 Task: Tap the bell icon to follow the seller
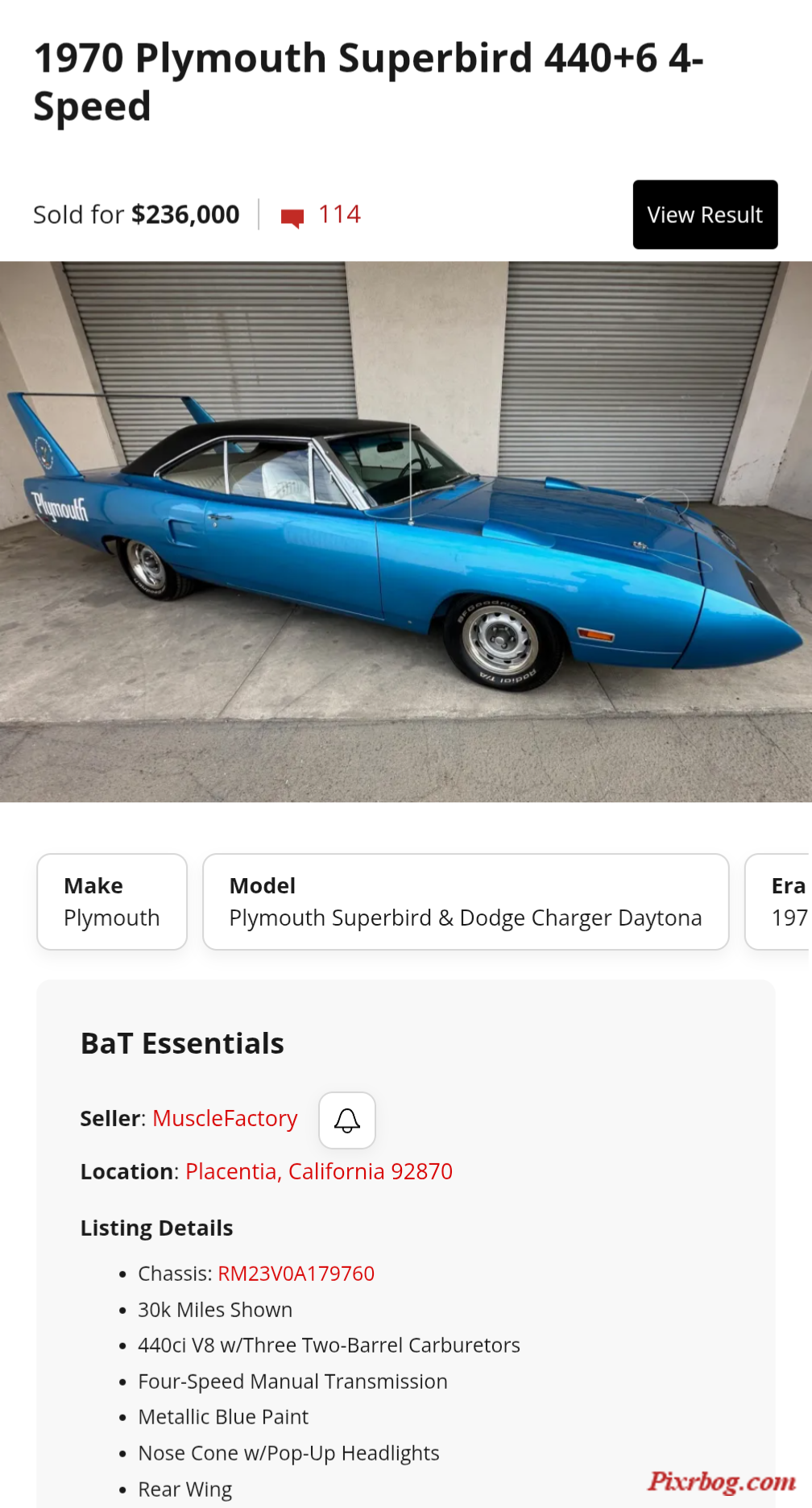click(x=347, y=1121)
